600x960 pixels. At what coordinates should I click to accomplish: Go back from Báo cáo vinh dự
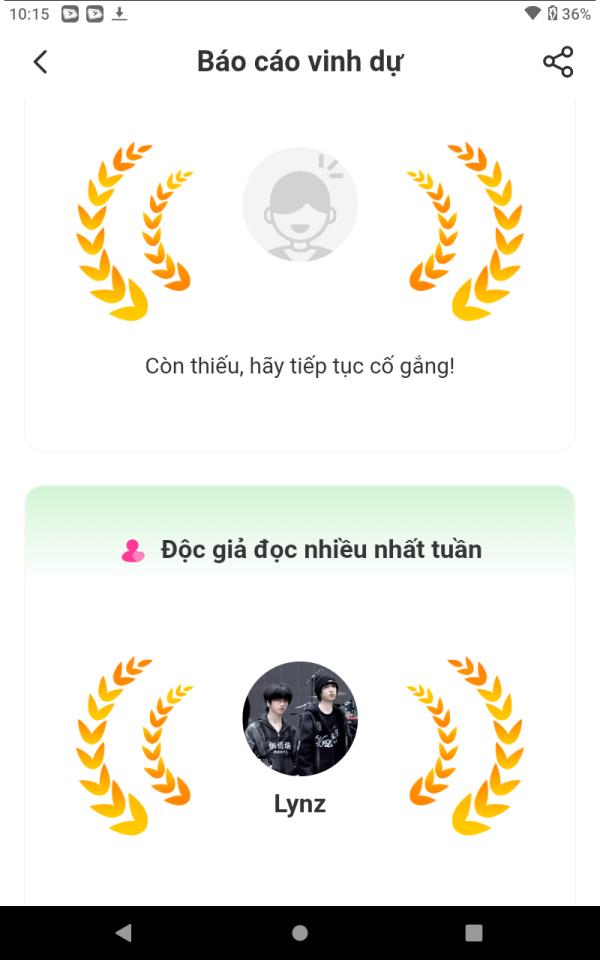[x=40, y=62]
